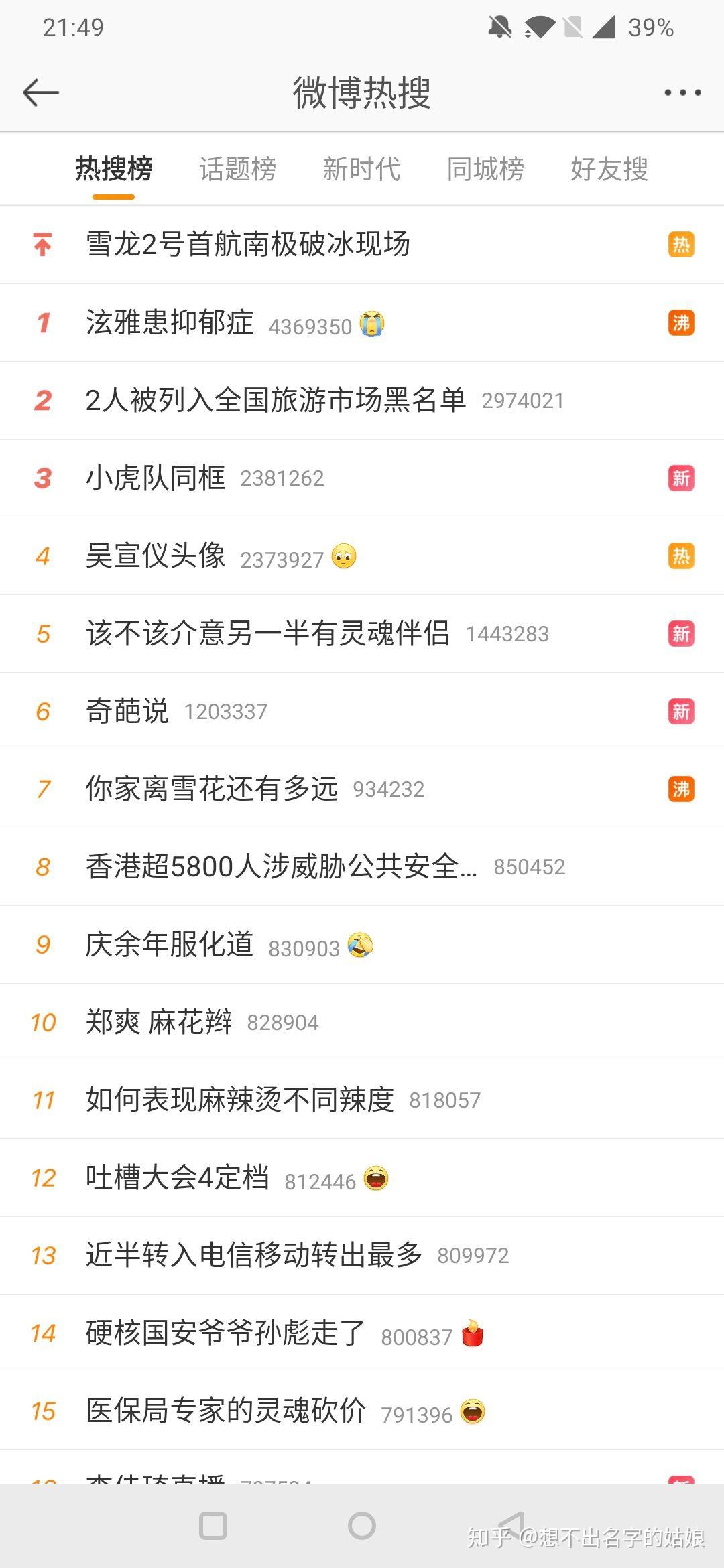The image size is (724, 1568).
Task: Open the 同城榜 tab
Action: [x=485, y=169]
